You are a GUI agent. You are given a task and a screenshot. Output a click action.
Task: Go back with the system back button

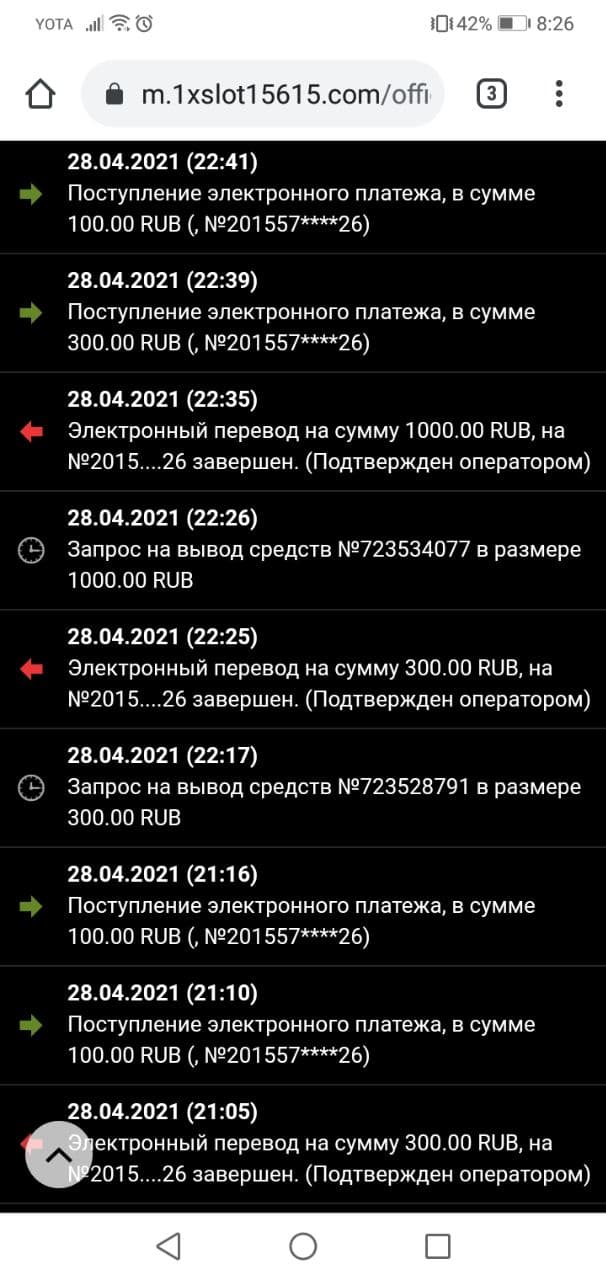point(169,1246)
